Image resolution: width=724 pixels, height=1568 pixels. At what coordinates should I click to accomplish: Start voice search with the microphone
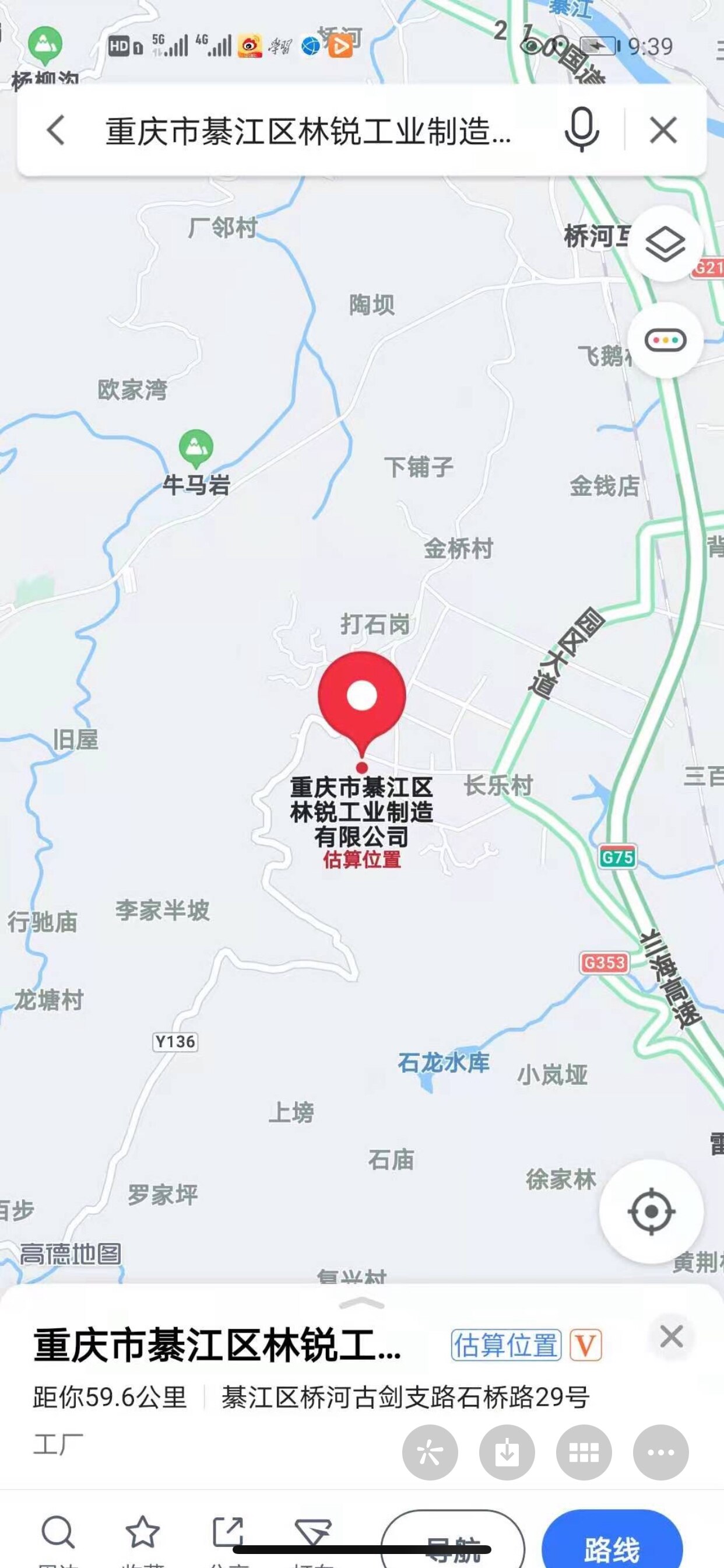click(x=581, y=129)
